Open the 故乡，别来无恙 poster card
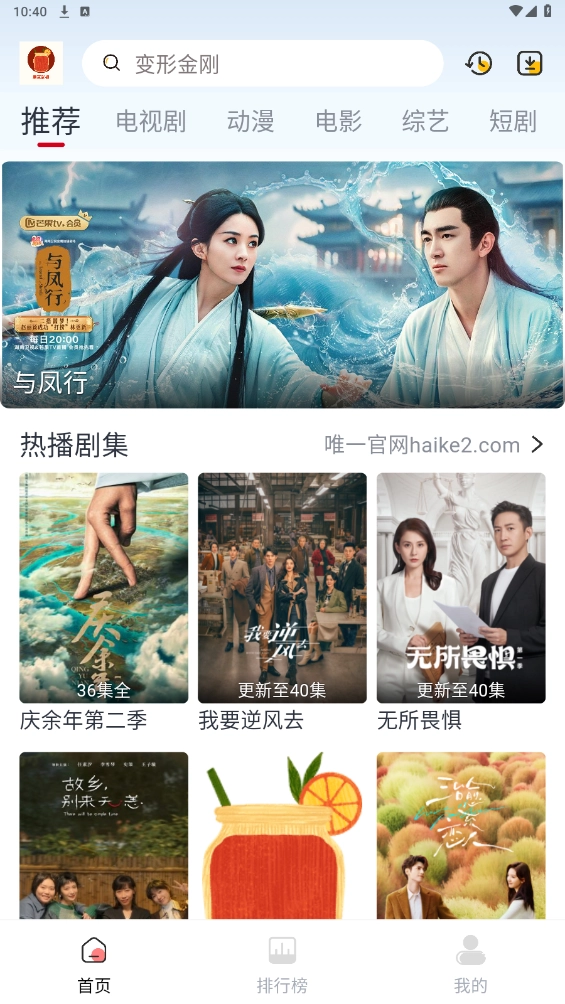This screenshot has height=1004, width=565. click(x=104, y=836)
